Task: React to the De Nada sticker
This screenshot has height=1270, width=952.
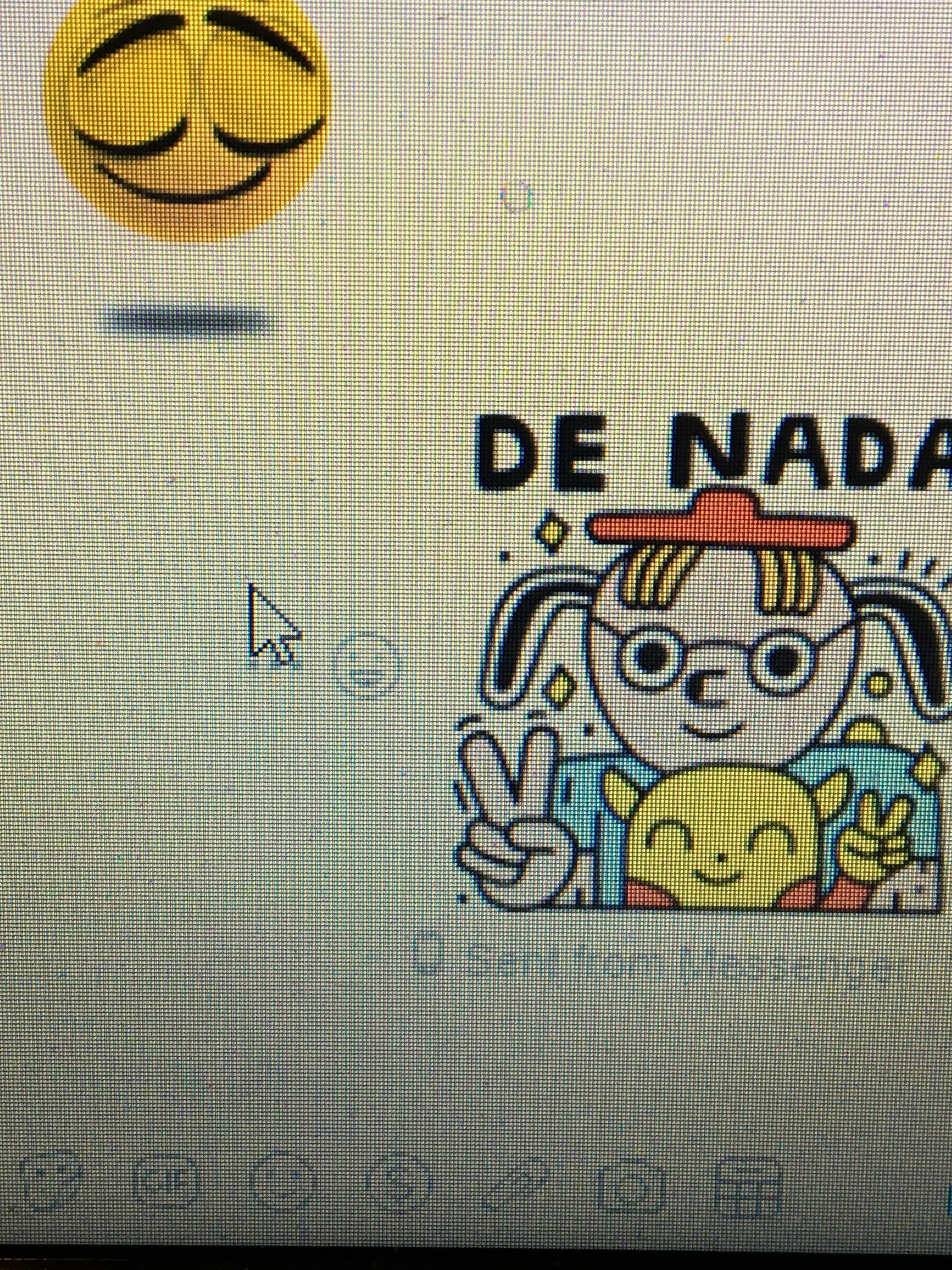Action: coord(365,665)
